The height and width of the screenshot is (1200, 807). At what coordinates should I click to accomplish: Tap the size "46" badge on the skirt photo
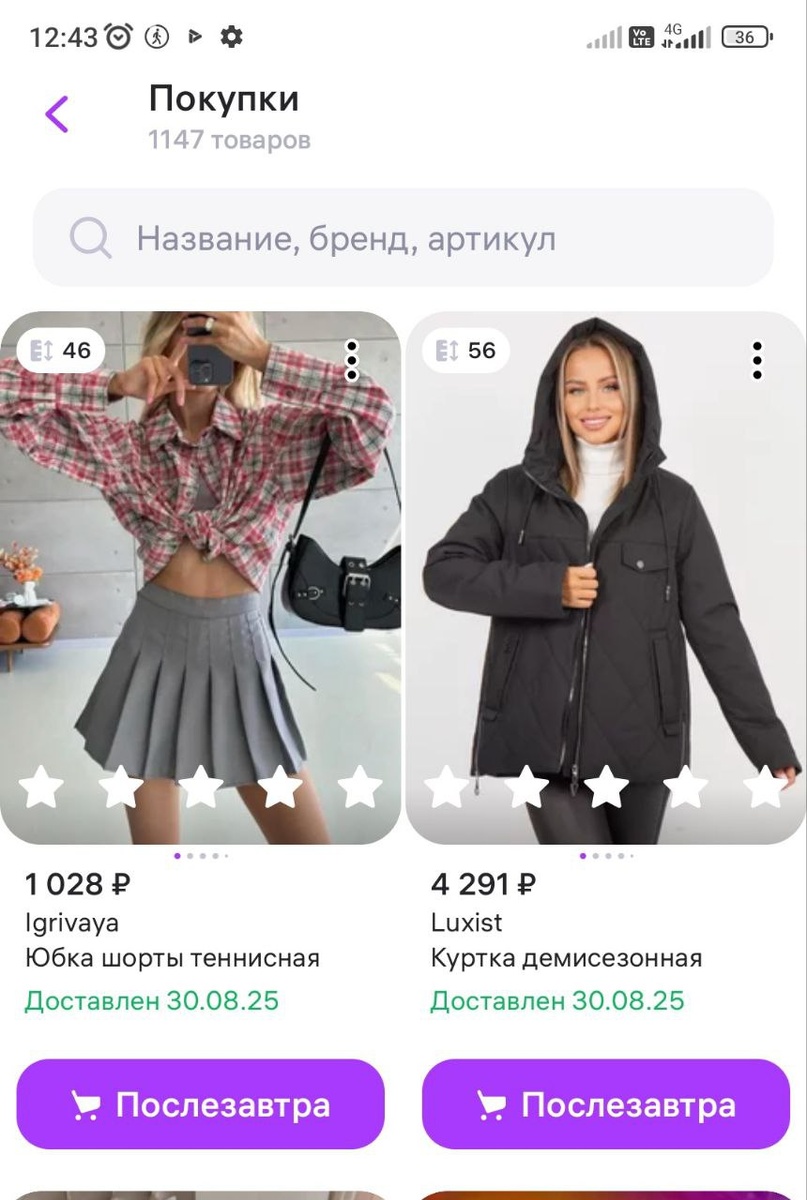(x=62, y=351)
